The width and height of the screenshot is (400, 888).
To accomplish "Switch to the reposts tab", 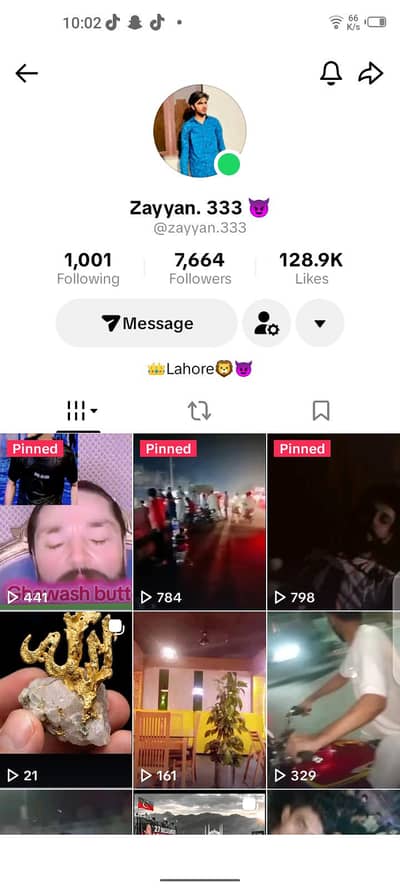I will pos(199,411).
